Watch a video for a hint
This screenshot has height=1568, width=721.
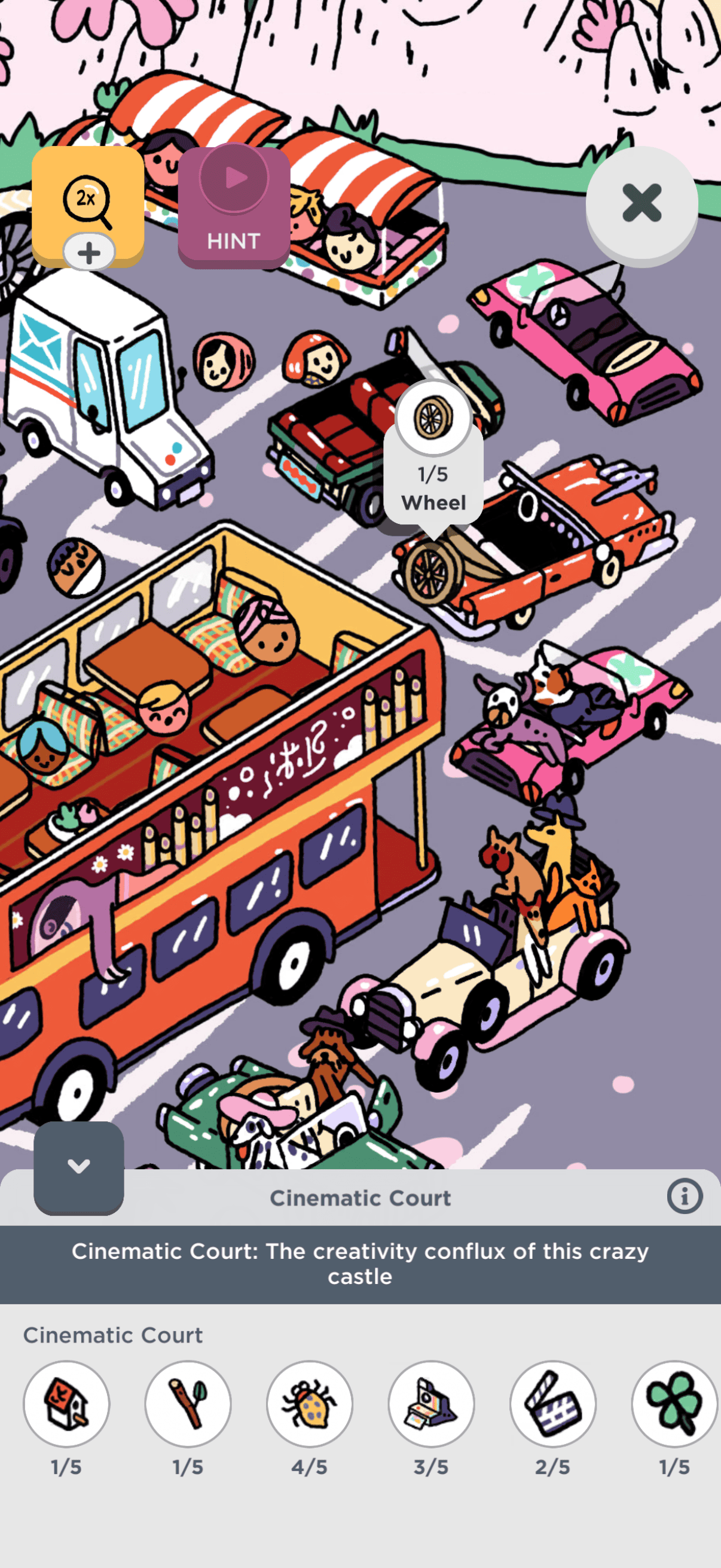[234, 206]
